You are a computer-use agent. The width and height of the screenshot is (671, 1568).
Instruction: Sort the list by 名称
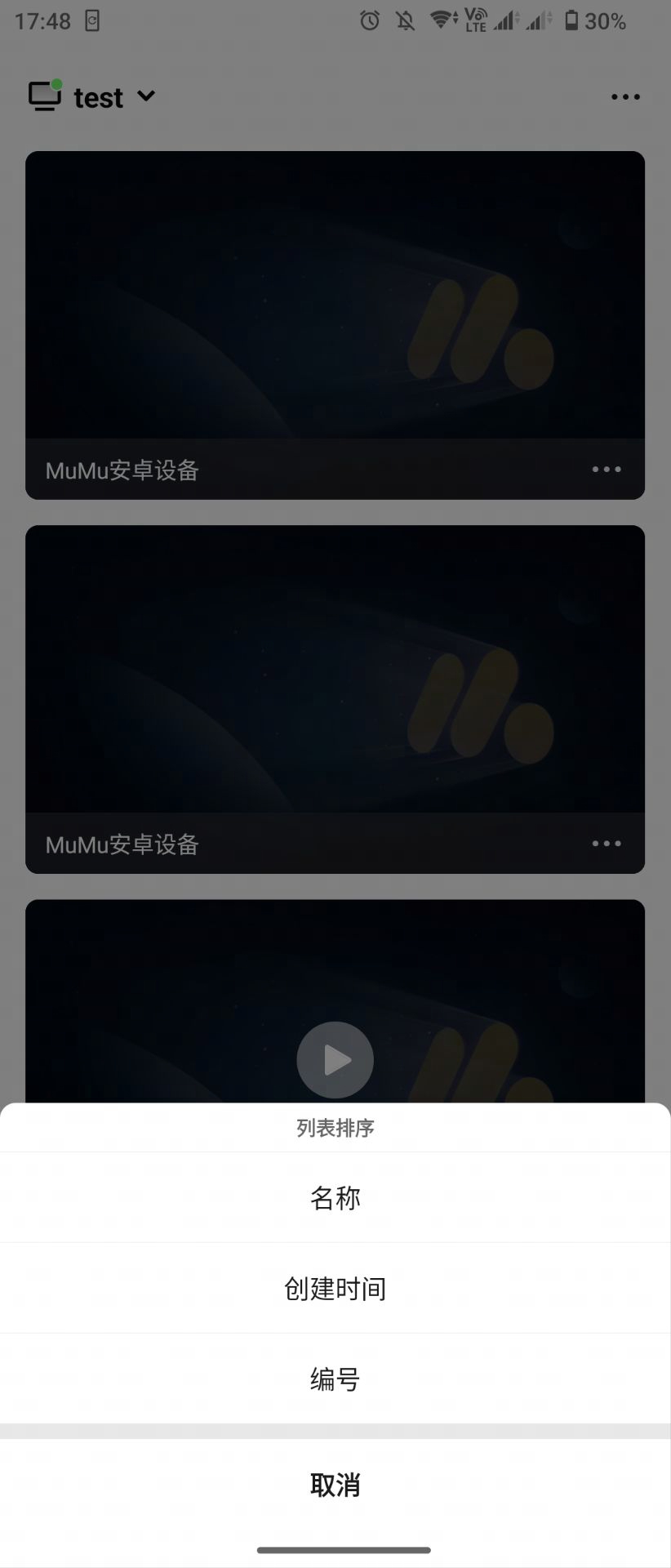coord(335,1198)
